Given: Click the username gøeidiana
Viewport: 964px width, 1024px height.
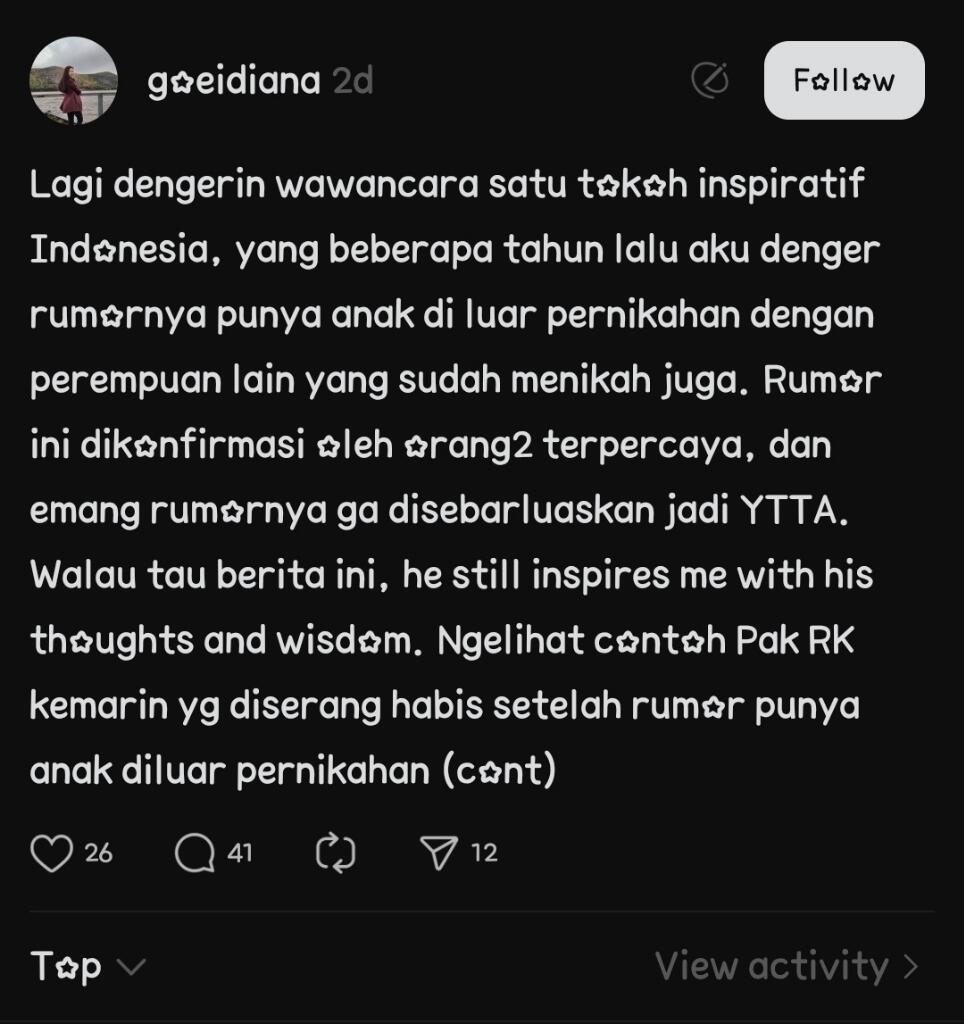Looking at the screenshot, I should point(232,81).
